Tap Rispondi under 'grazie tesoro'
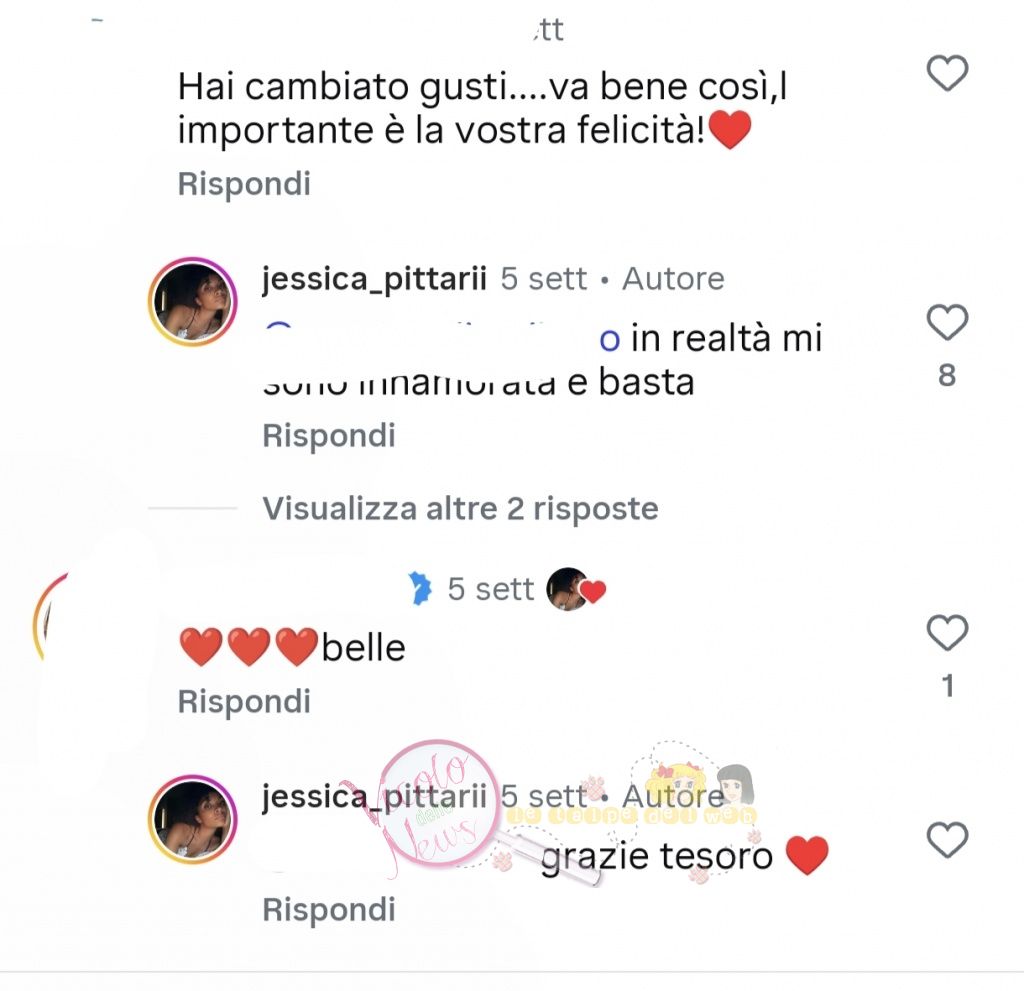 click(329, 909)
